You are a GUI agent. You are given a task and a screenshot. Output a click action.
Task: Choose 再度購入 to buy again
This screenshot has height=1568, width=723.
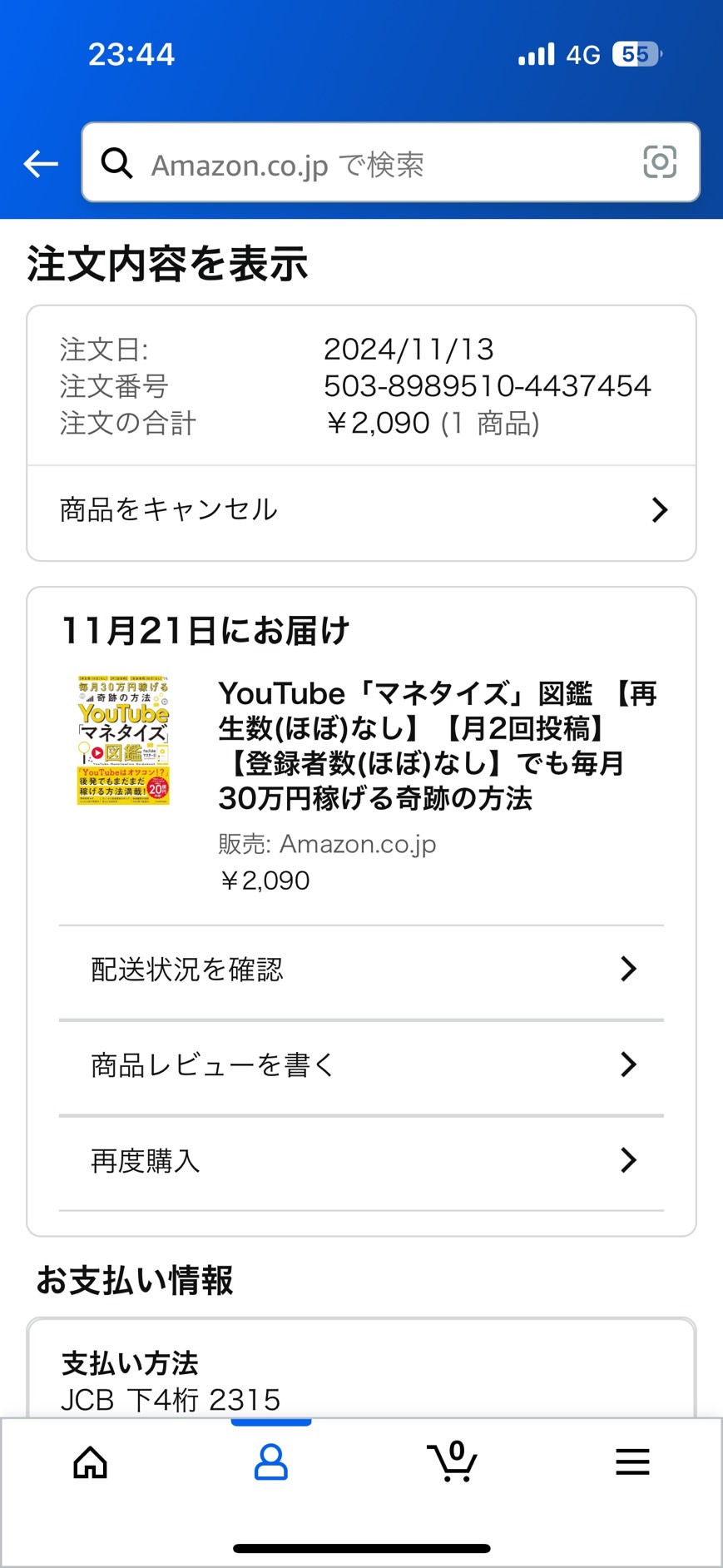[x=361, y=1160]
